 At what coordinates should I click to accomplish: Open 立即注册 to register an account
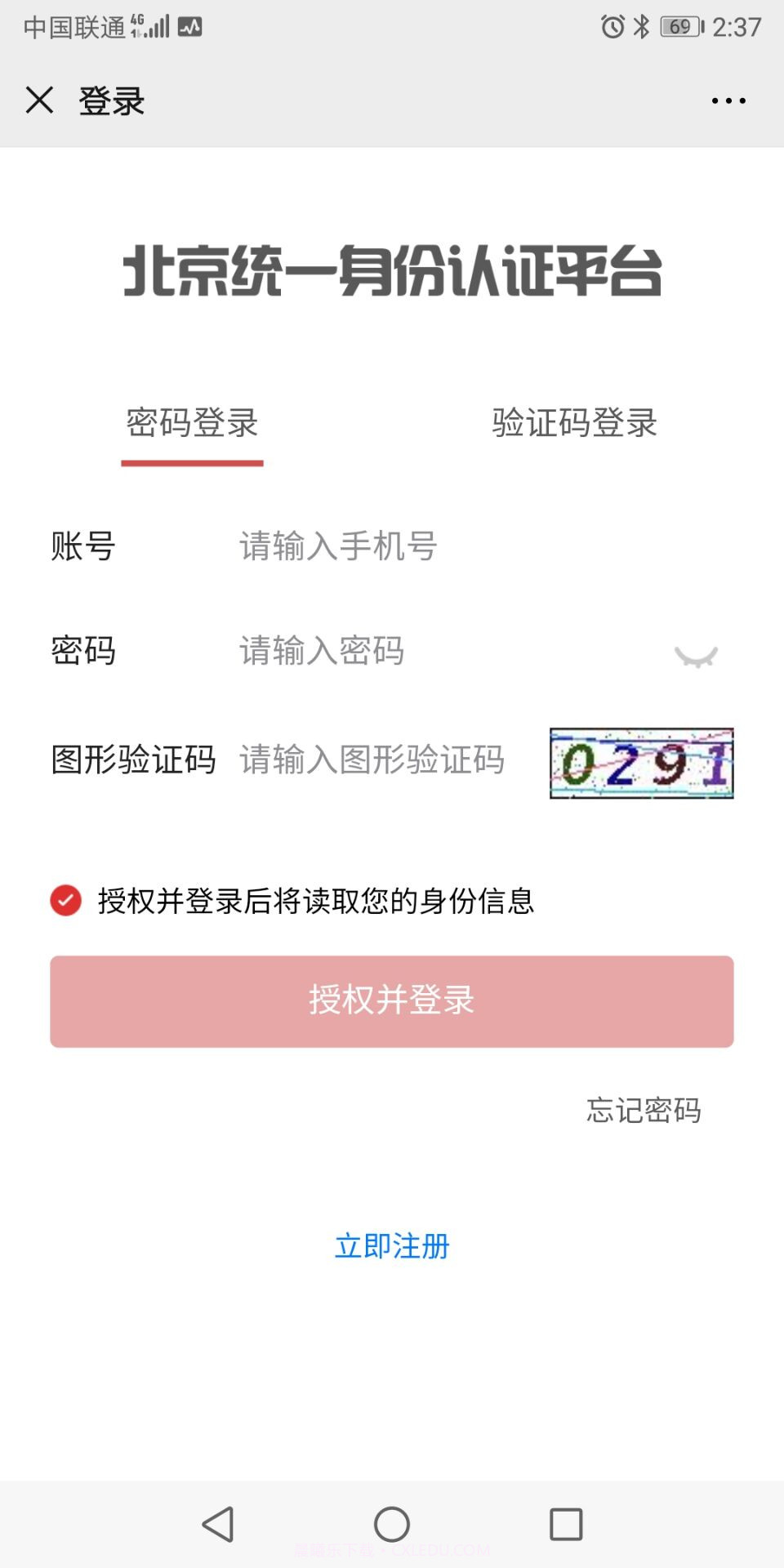pyautogui.click(x=391, y=1246)
